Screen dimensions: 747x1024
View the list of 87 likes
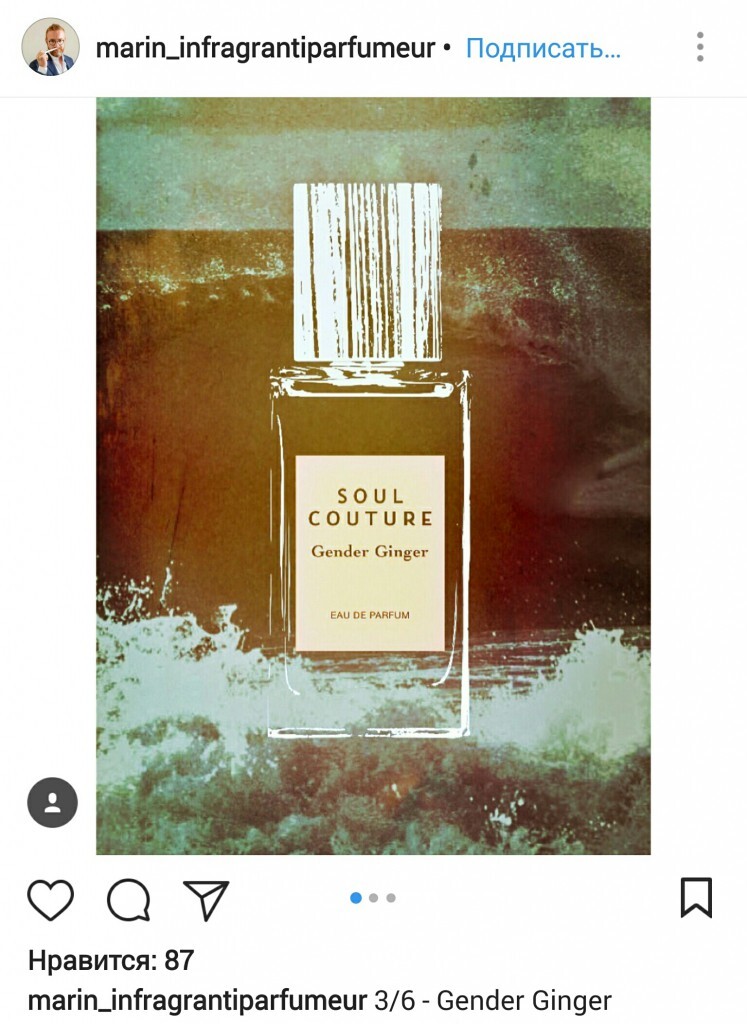(x=110, y=961)
